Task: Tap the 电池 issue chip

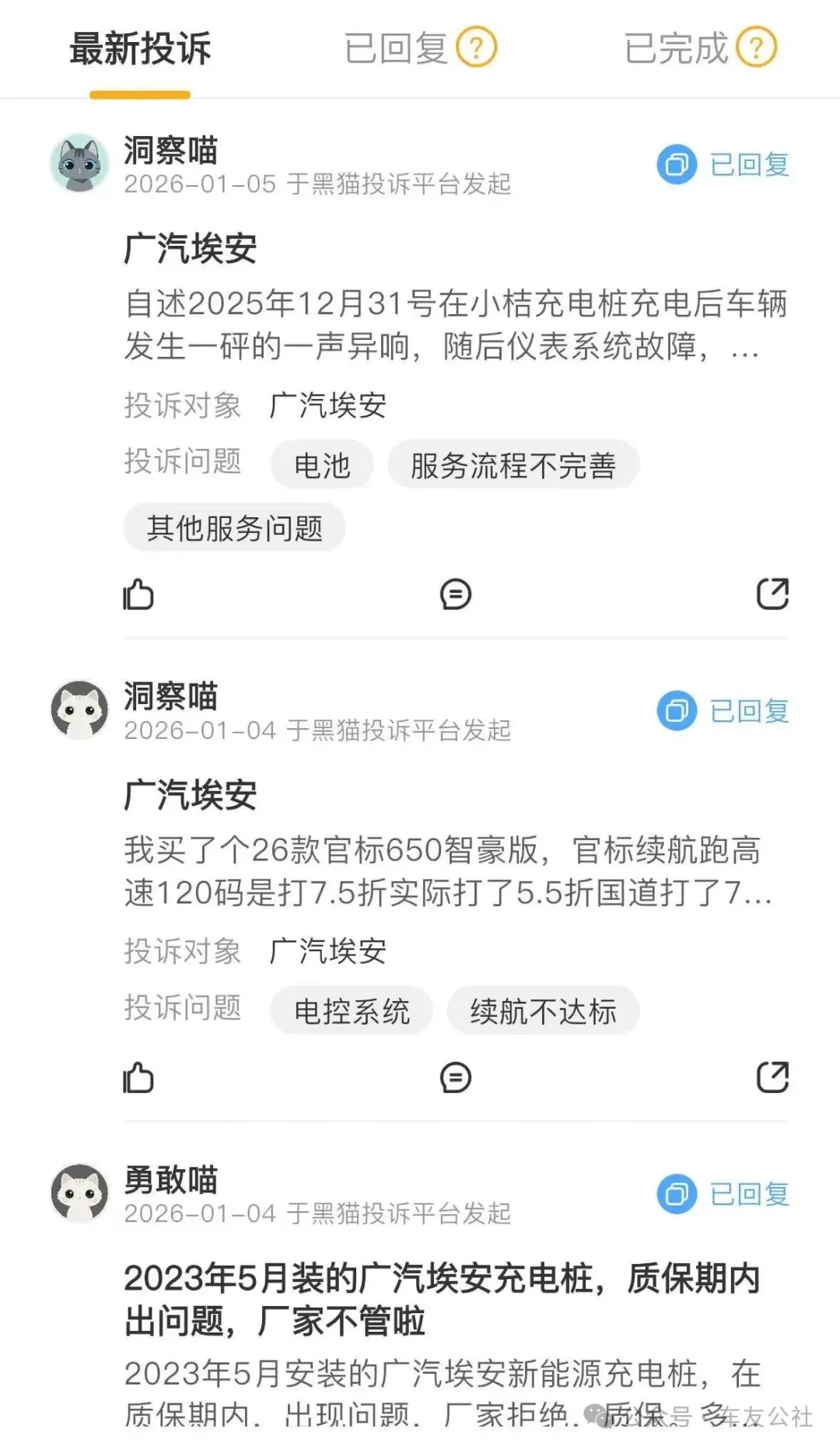Action: click(322, 465)
